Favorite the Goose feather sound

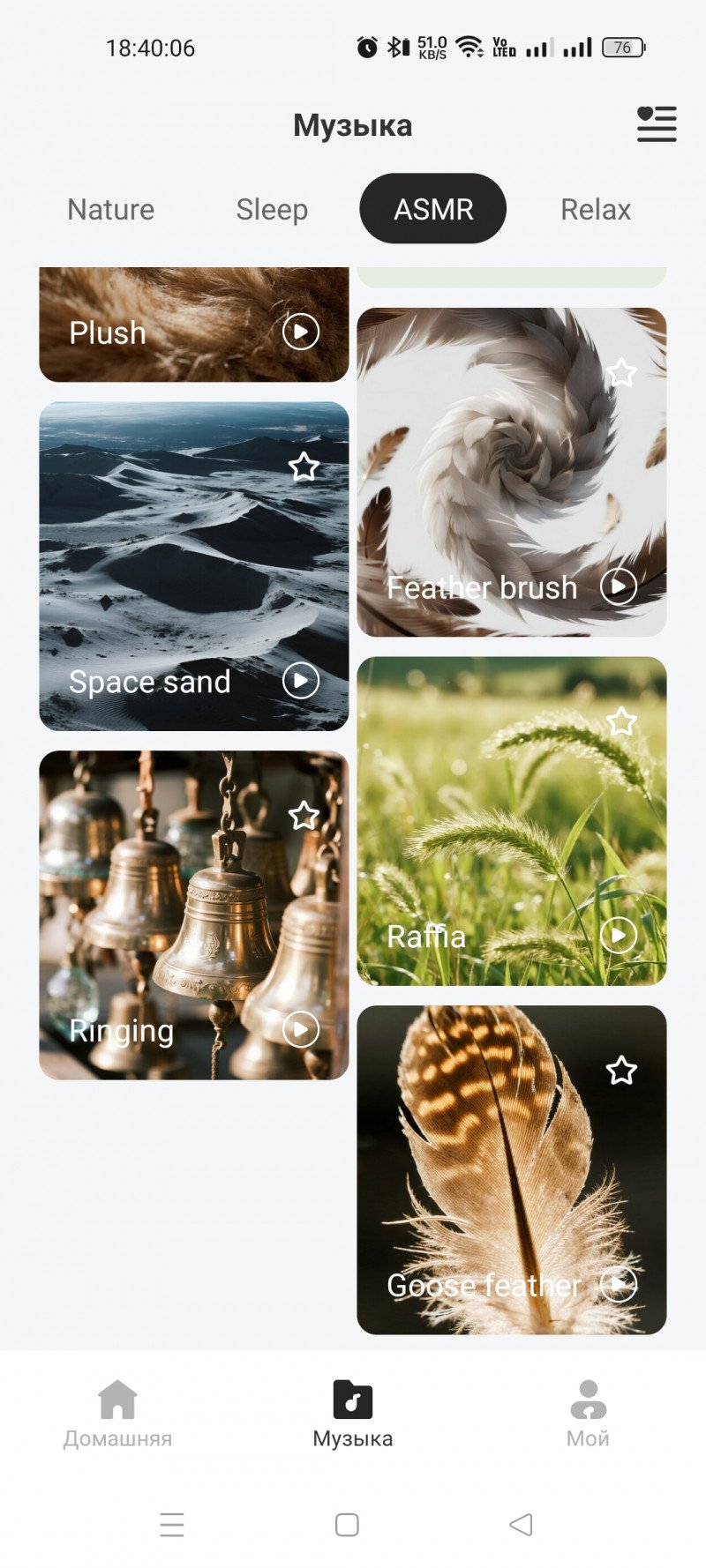tap(621, 1071)
